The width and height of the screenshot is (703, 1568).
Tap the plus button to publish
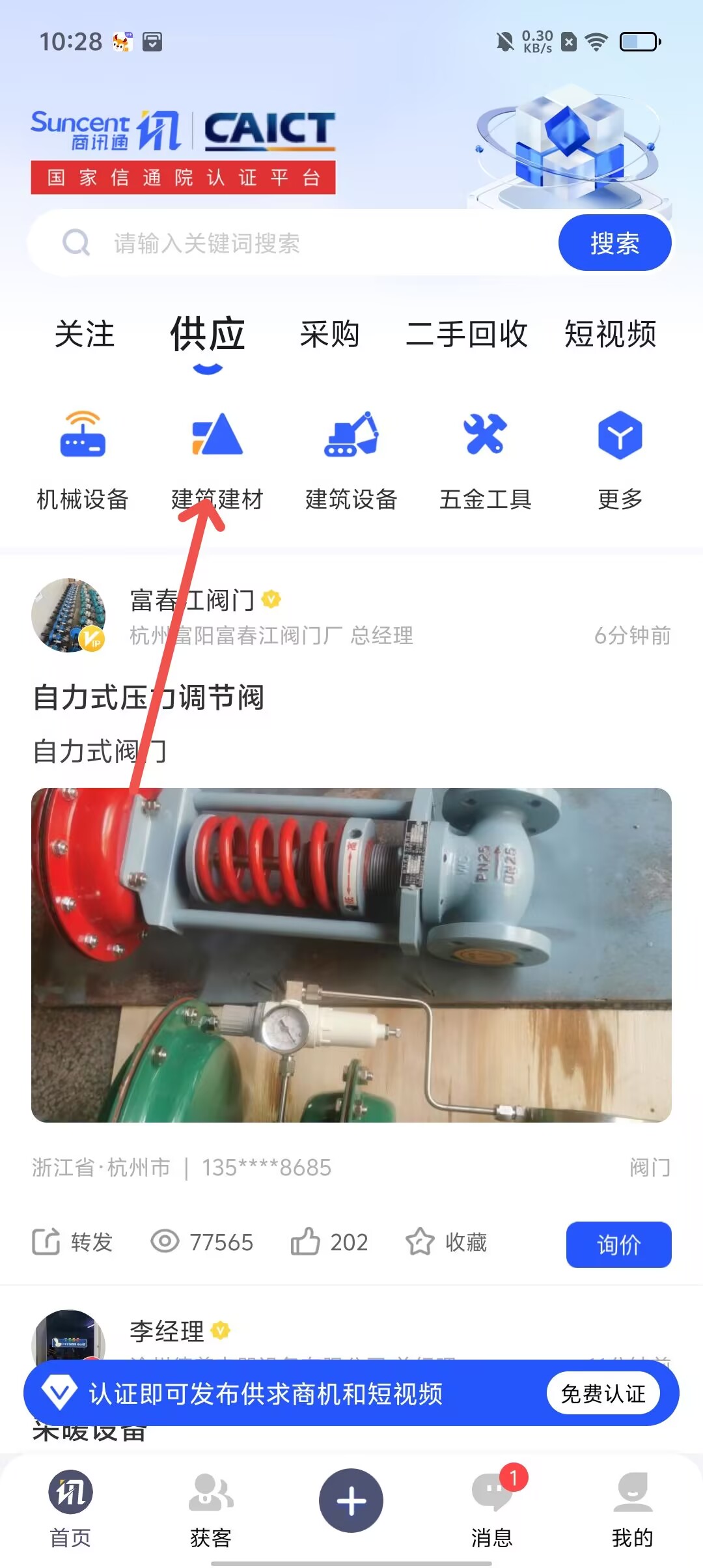pyautogui.click(x=351, y=1500)
